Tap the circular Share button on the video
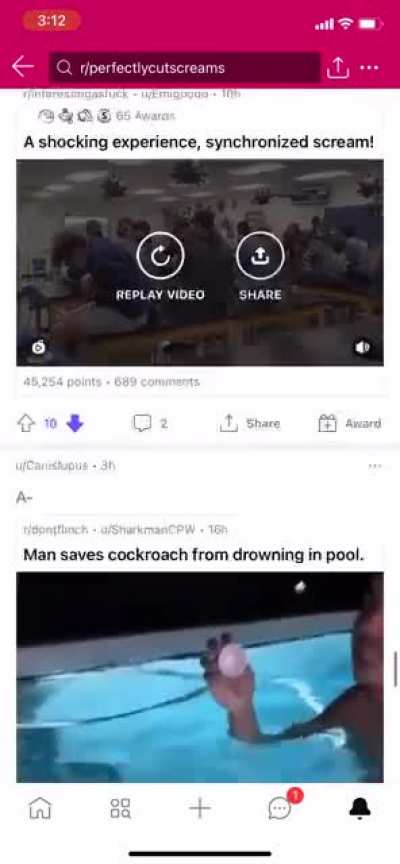400x864 pixels. 260,266
